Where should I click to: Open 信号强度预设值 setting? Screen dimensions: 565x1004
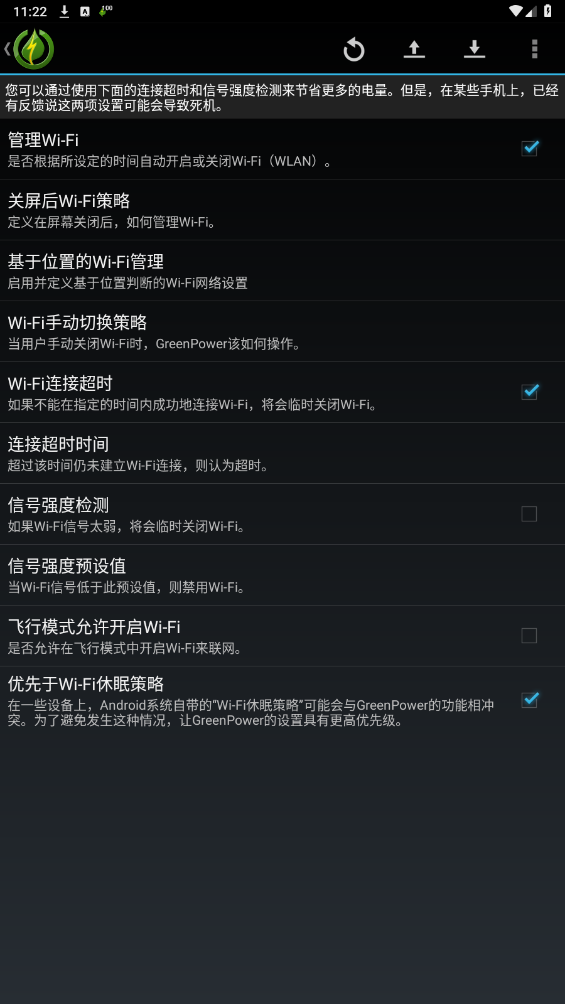coord(282,576)
